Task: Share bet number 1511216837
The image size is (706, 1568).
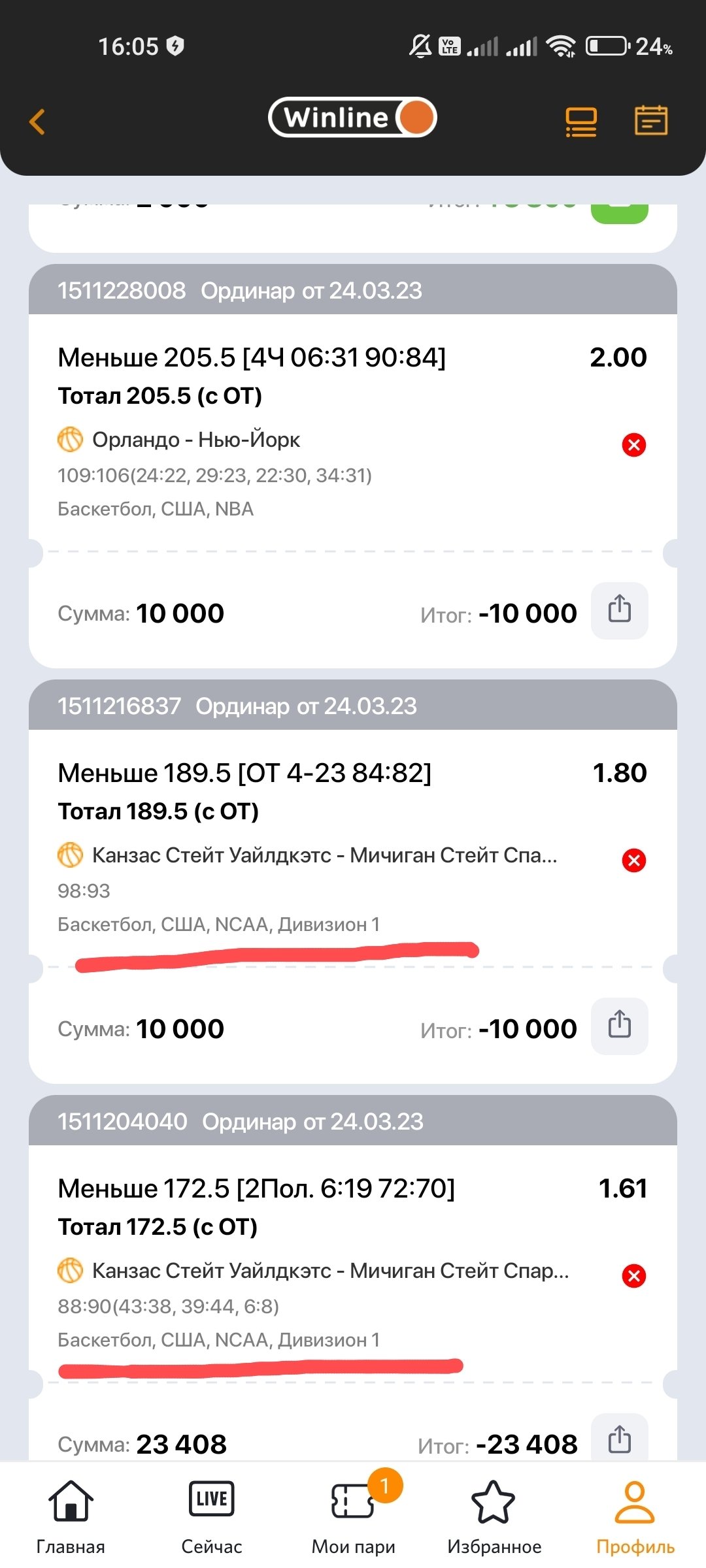Action: tap(619, 1026)
